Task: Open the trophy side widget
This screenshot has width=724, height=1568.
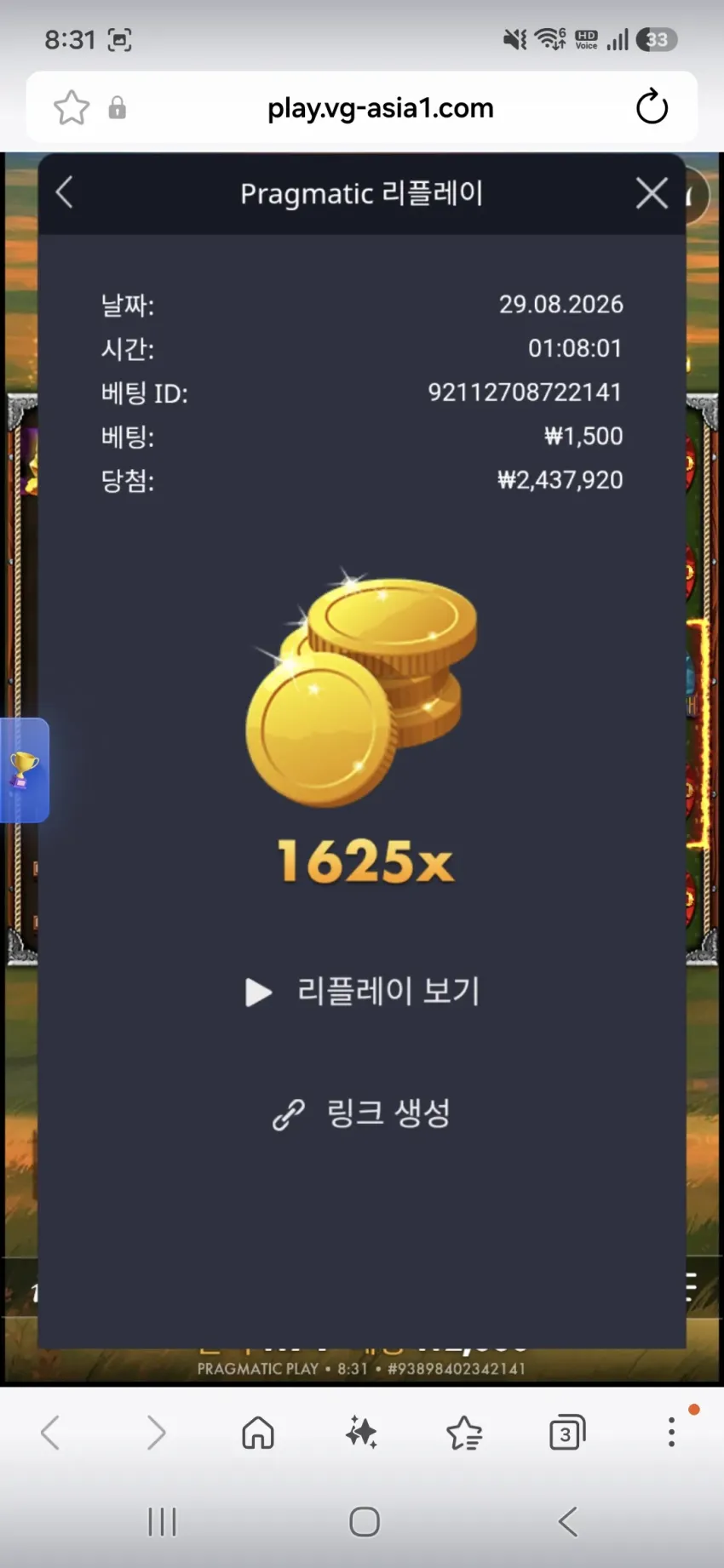Action: [x=24, y=770]
